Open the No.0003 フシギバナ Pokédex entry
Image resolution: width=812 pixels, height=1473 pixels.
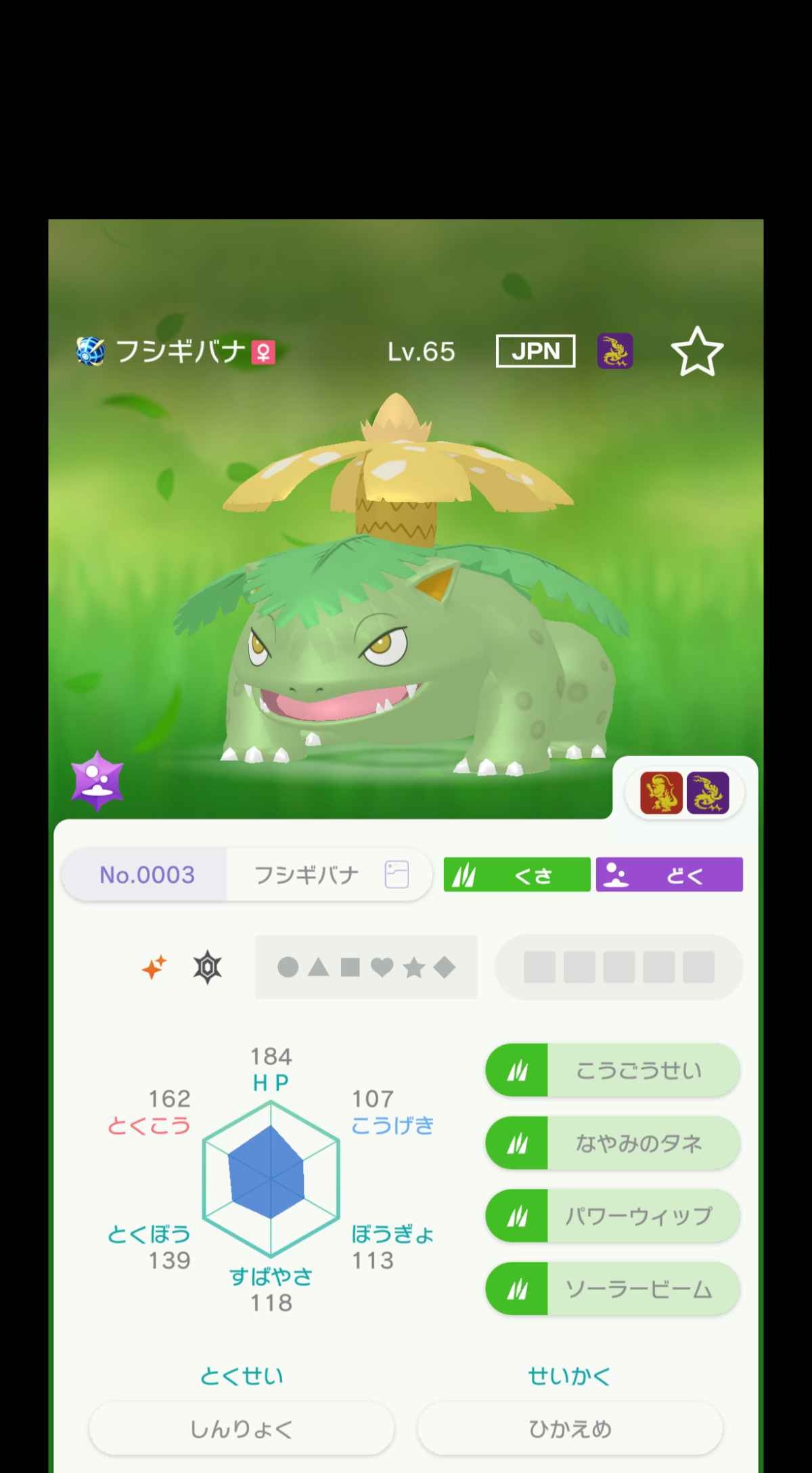246,875
